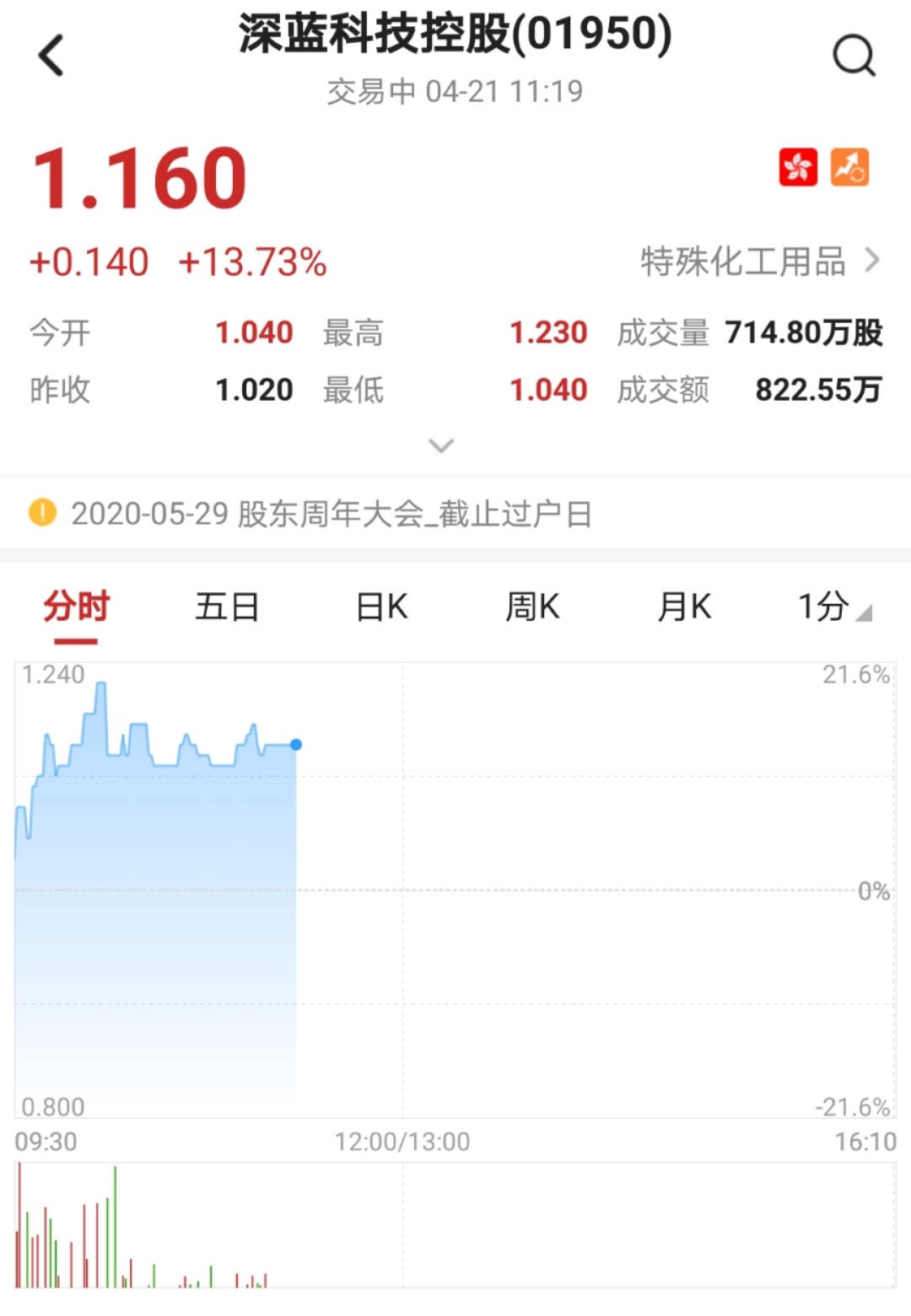Open the 特殊化工用品 sector link
Viewport: 911px width, 1316px height.
759,262
